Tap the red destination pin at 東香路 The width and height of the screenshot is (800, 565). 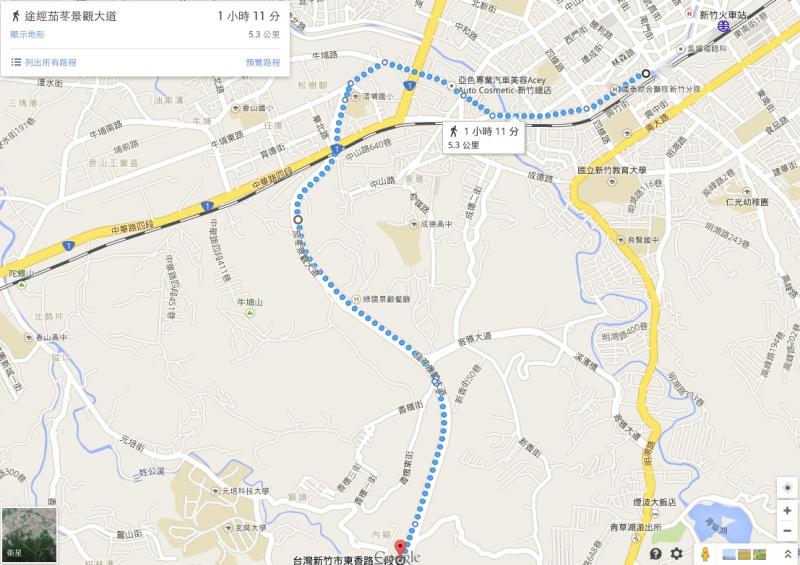(x=401, y=550)
